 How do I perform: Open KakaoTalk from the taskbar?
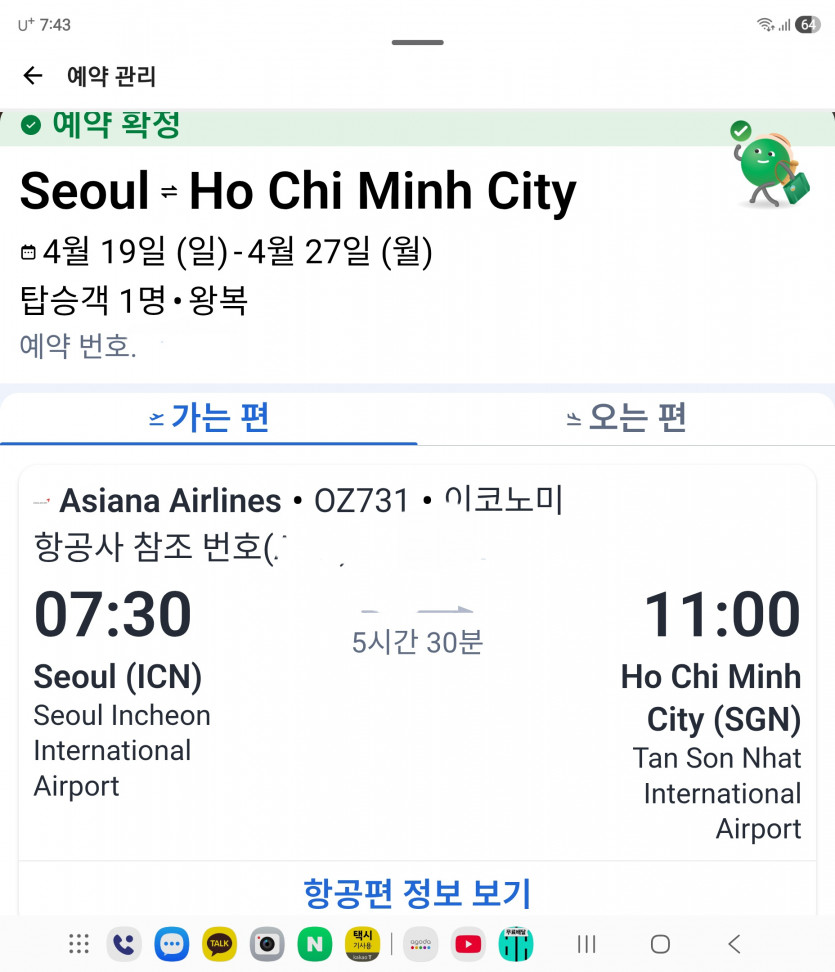tap(220, 944)
